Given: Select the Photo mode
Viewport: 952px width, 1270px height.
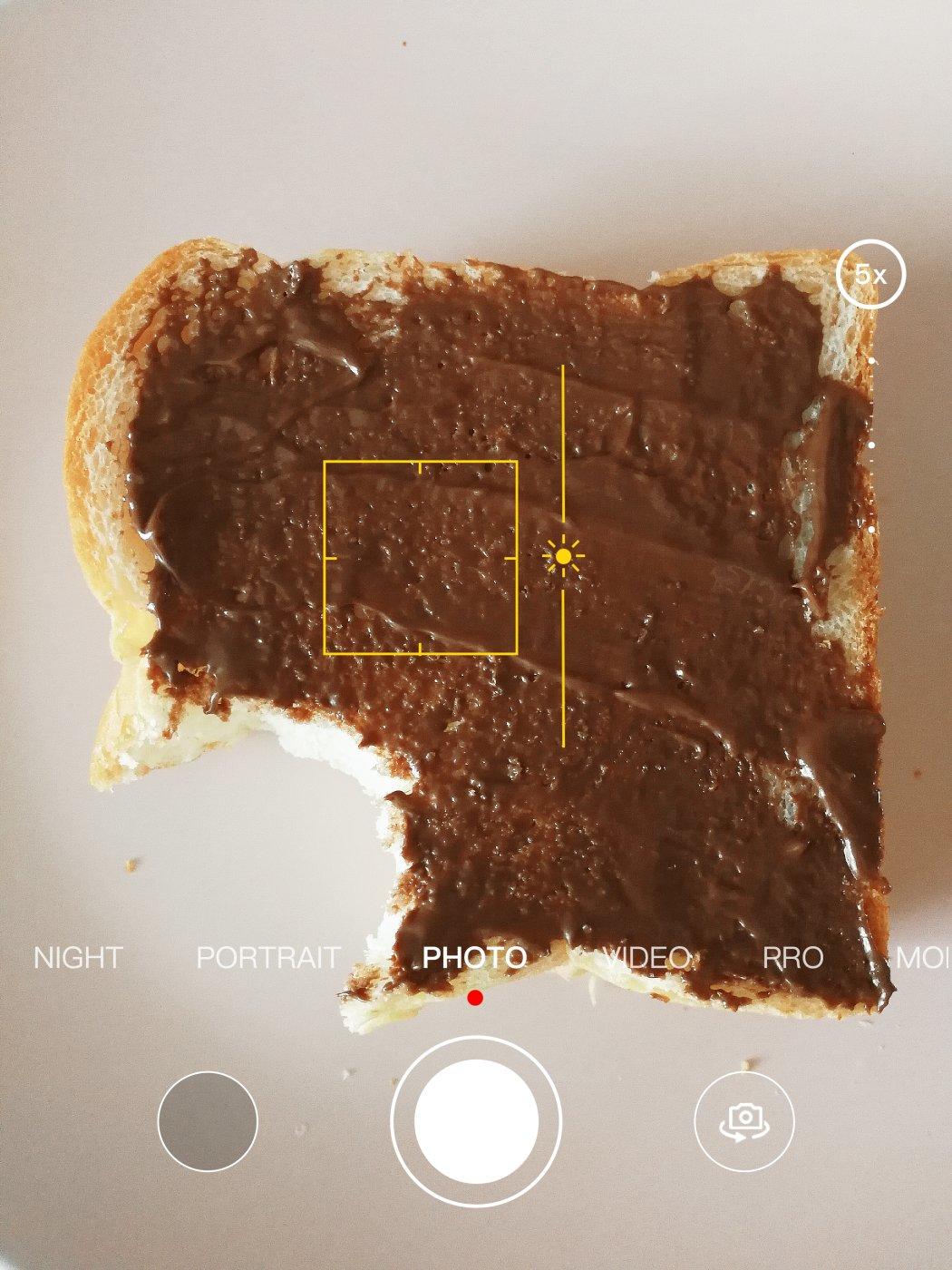Looking at the screenshot, I should 474,958.
